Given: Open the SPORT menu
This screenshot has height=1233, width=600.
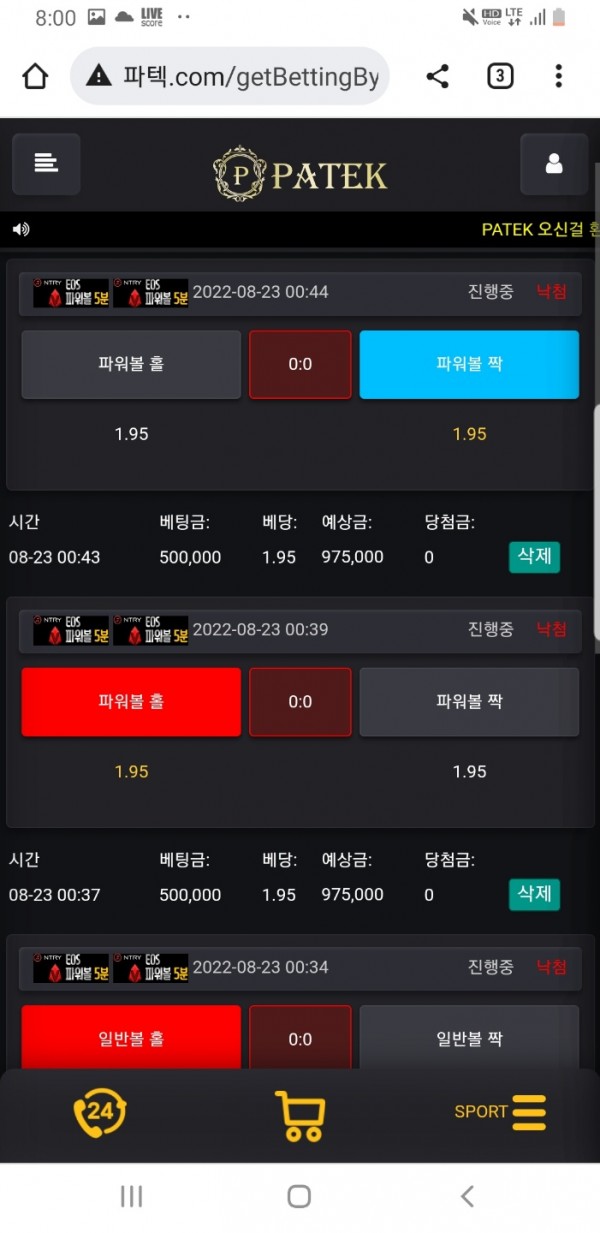Looking at the screenshot, I should click(x=500, y=1112).
